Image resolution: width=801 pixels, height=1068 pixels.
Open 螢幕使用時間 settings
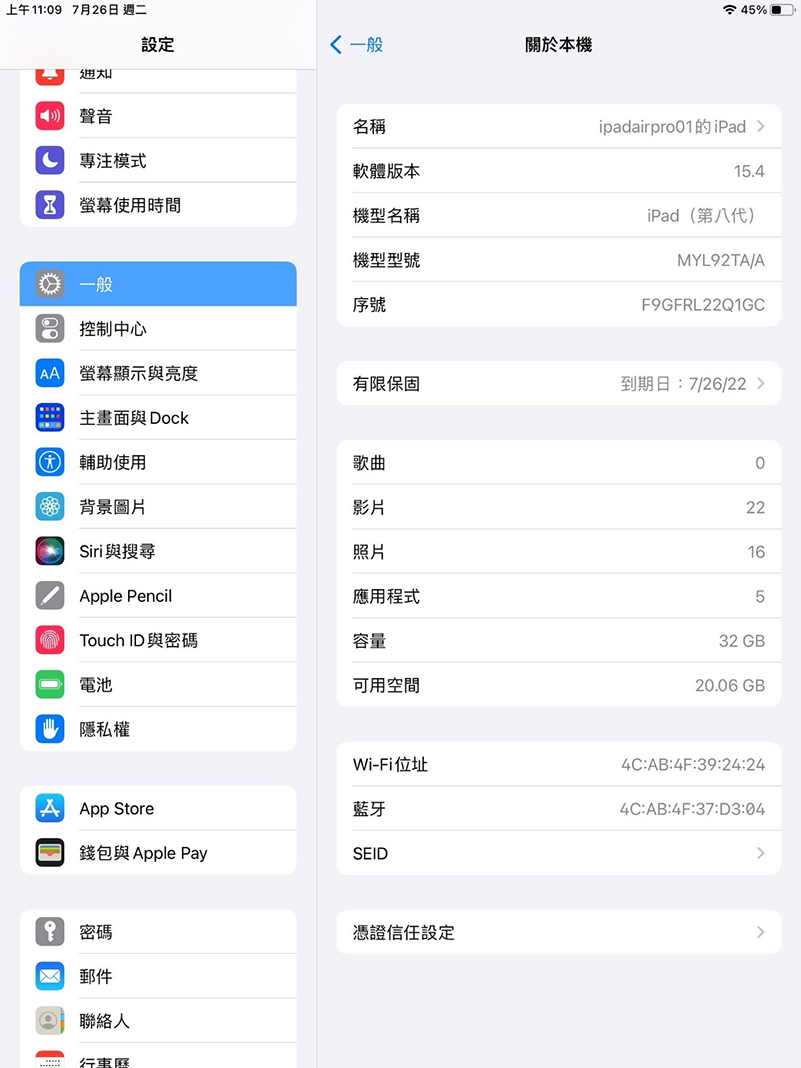pos(158,205)
